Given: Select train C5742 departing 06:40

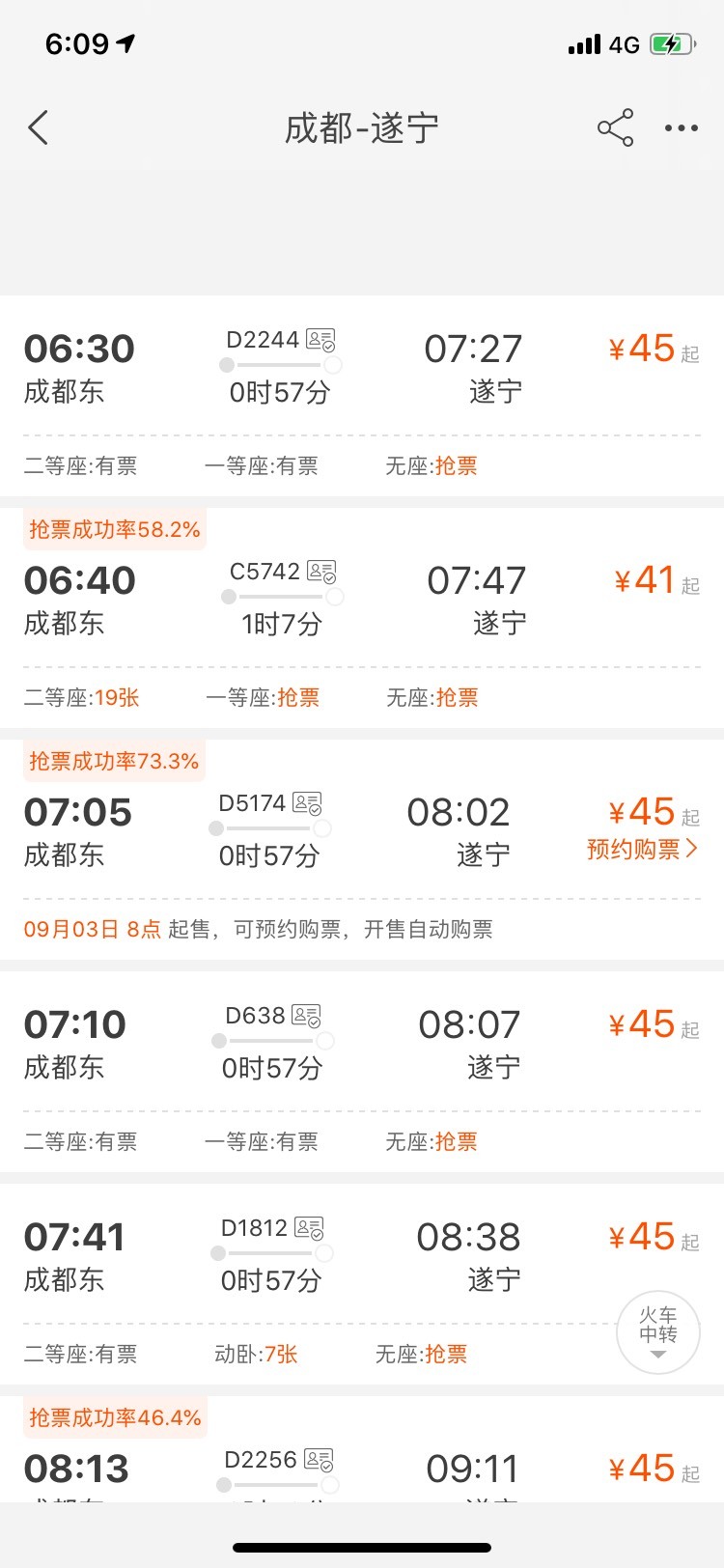Looking at the screenshot, I should (362, 618).
